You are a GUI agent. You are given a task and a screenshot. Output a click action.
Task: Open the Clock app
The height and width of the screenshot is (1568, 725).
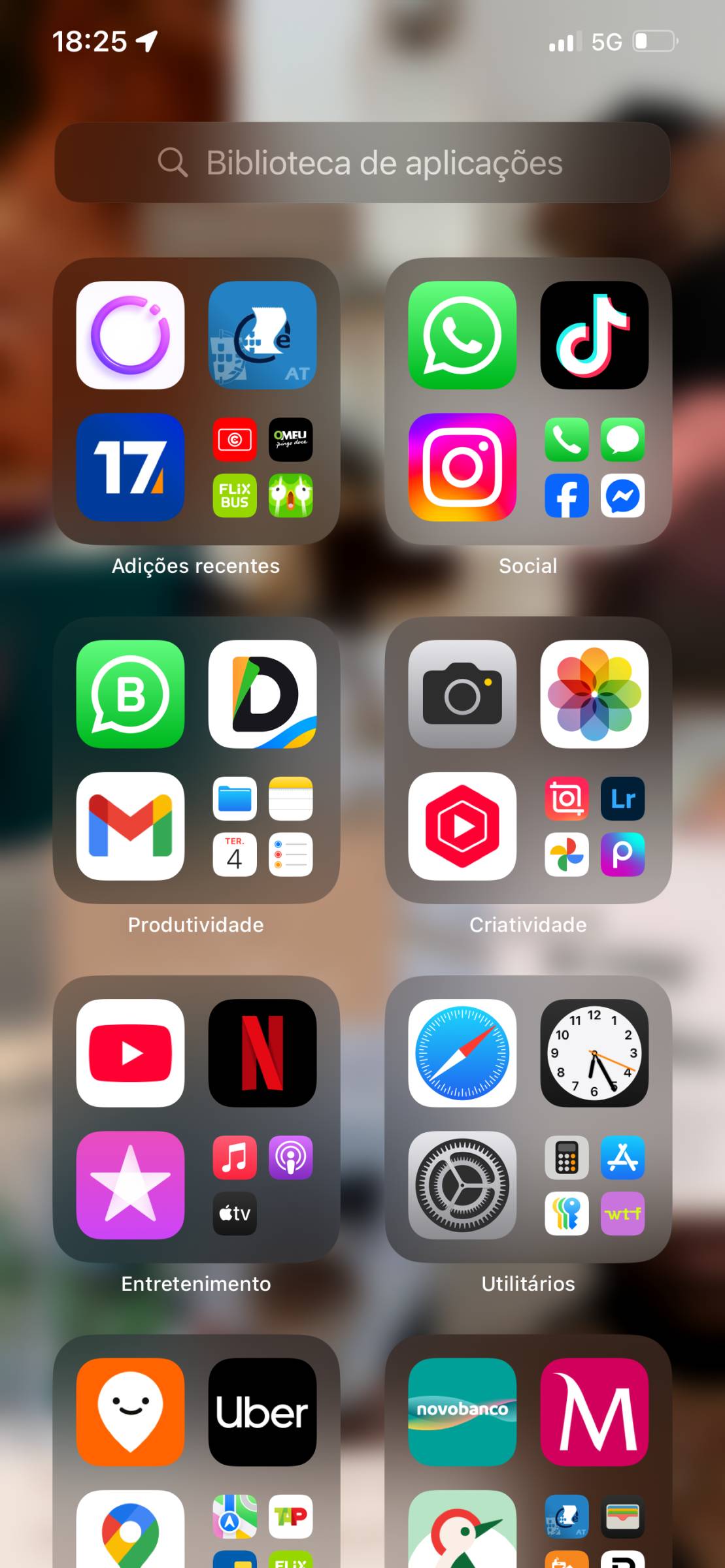[x=594, y=1053]
